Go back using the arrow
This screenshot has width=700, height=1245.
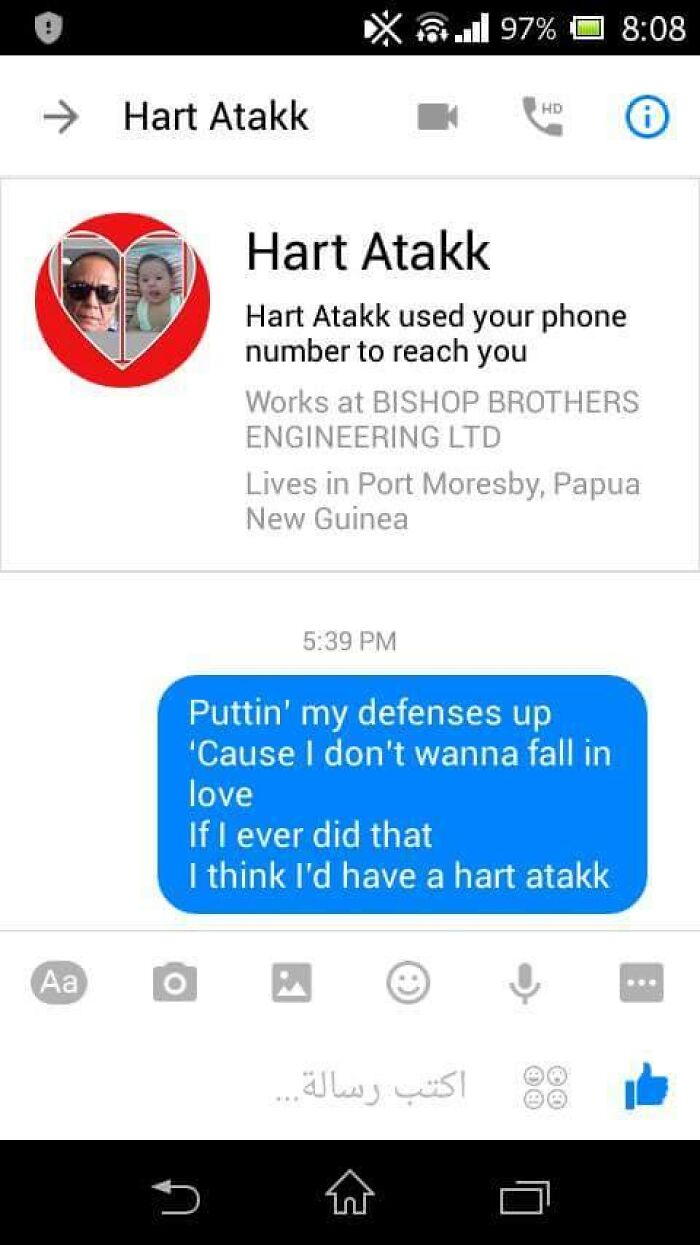pyautogui.click(x=60, y=117)
